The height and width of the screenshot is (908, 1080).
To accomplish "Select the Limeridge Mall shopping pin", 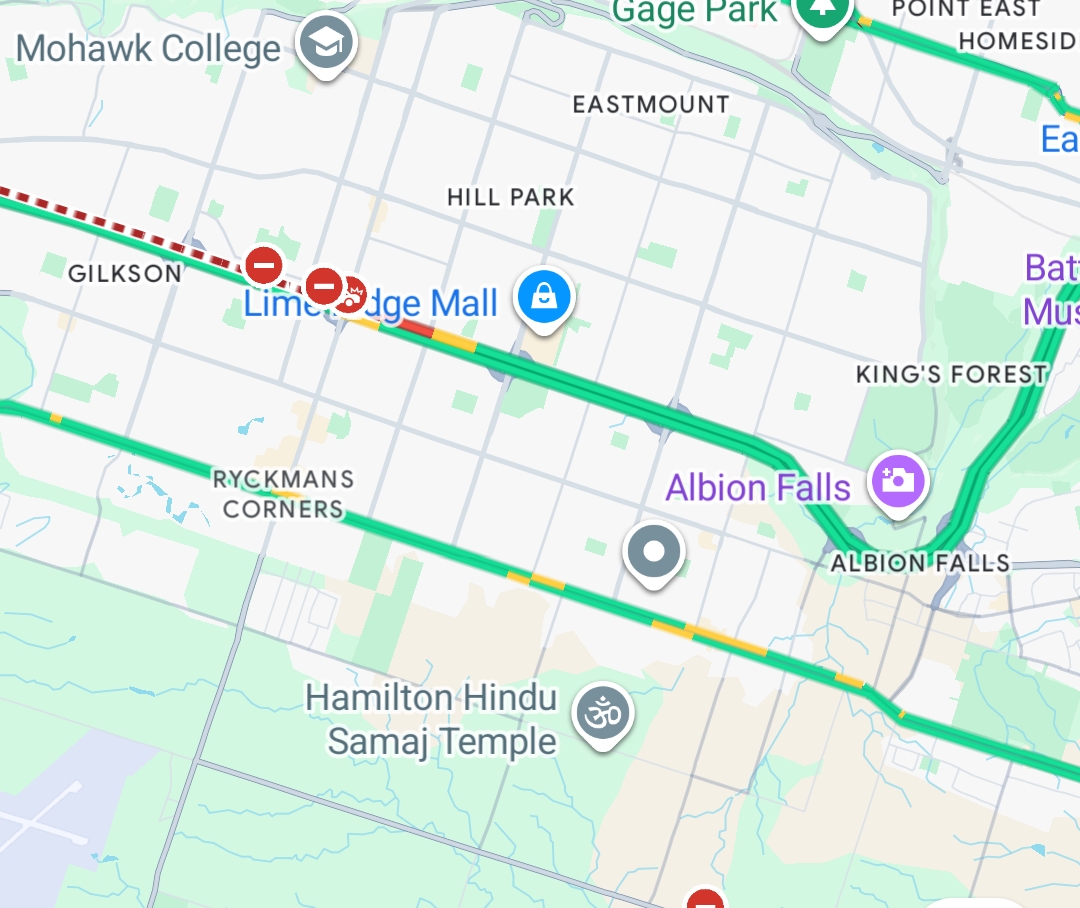I will pos(543,297).
